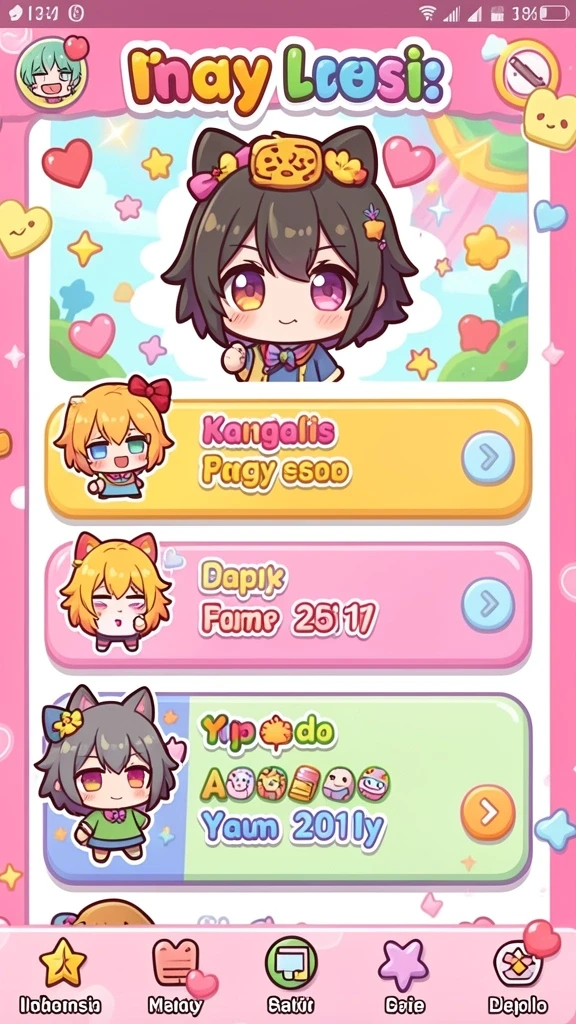Screen dimensions: 576x1024
Task: Open the Dejolo tab
Action: click(x=517, y=974)
